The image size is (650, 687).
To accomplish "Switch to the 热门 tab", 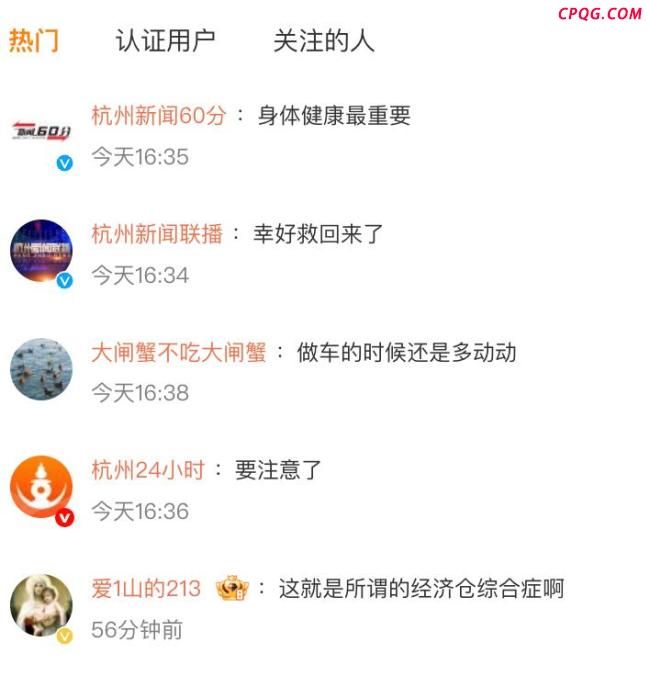I will 33,41.
